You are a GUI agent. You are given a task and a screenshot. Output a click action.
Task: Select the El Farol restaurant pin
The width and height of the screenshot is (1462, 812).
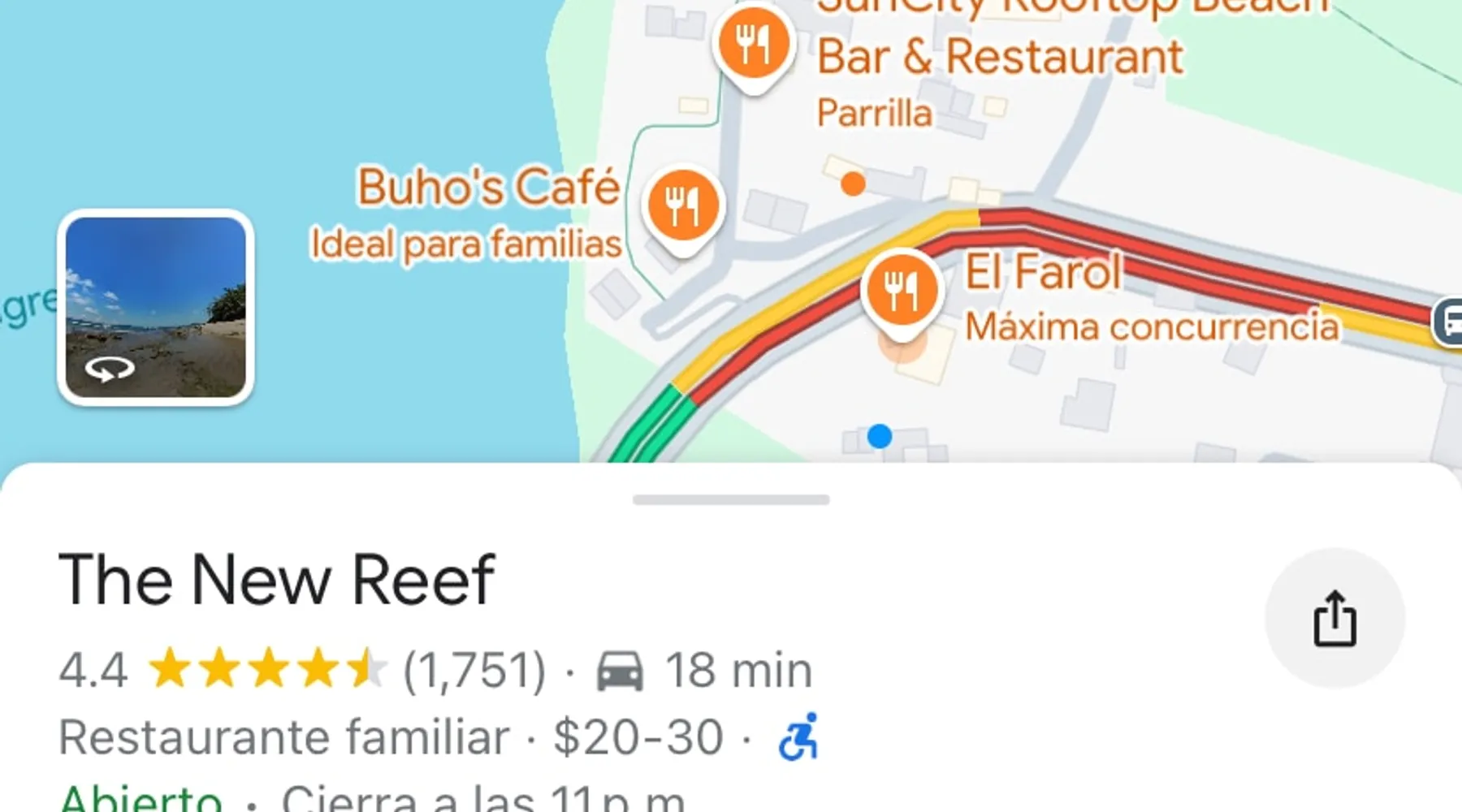902,290
